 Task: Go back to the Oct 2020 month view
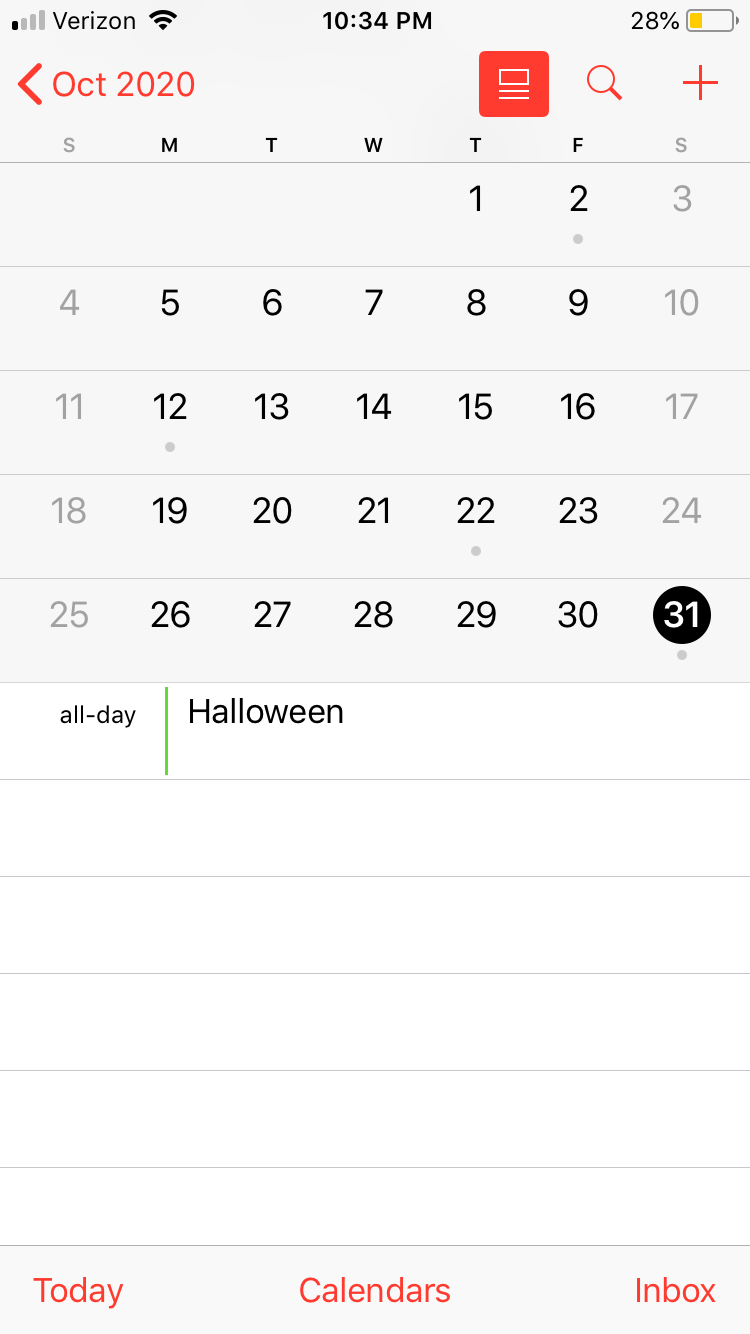click(106, 85)
